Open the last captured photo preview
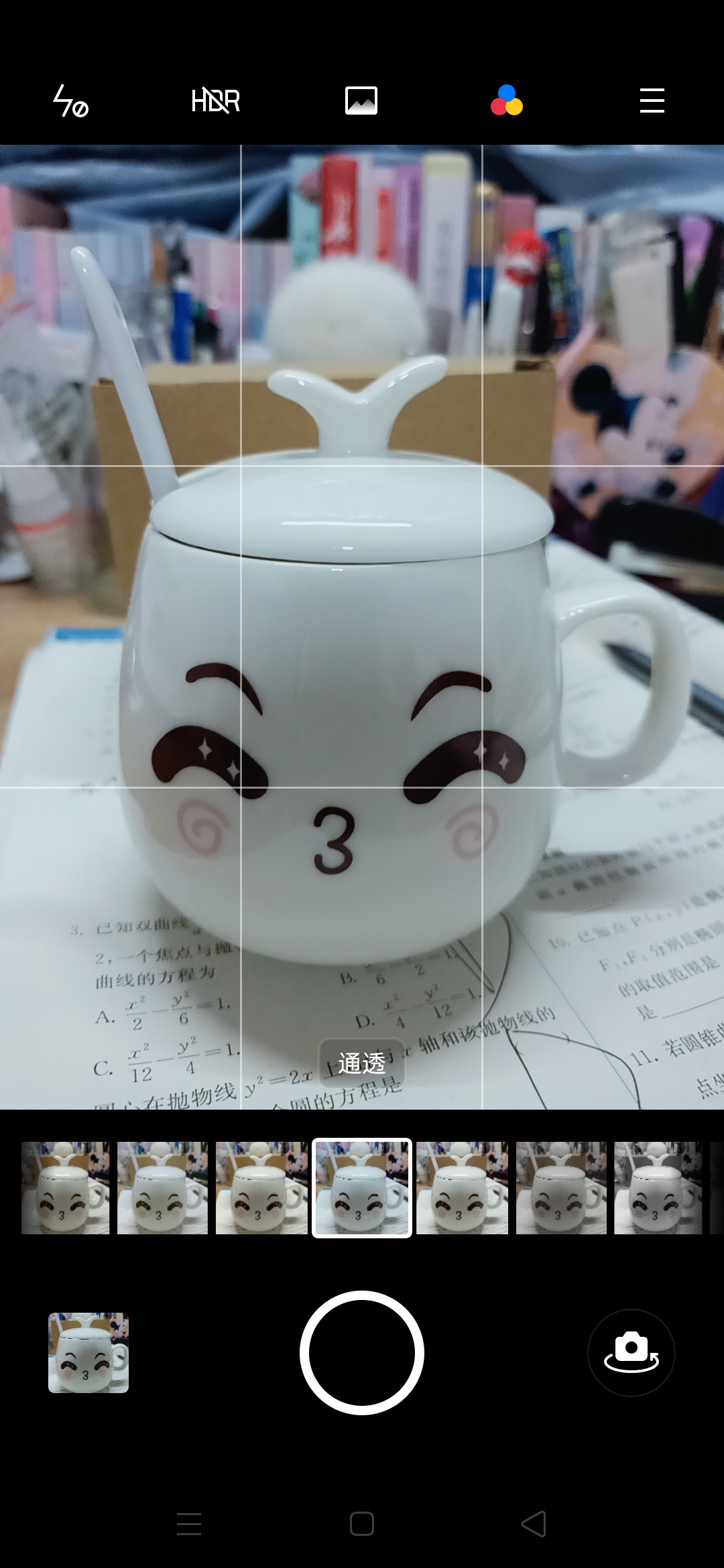 pos(88,1353)
